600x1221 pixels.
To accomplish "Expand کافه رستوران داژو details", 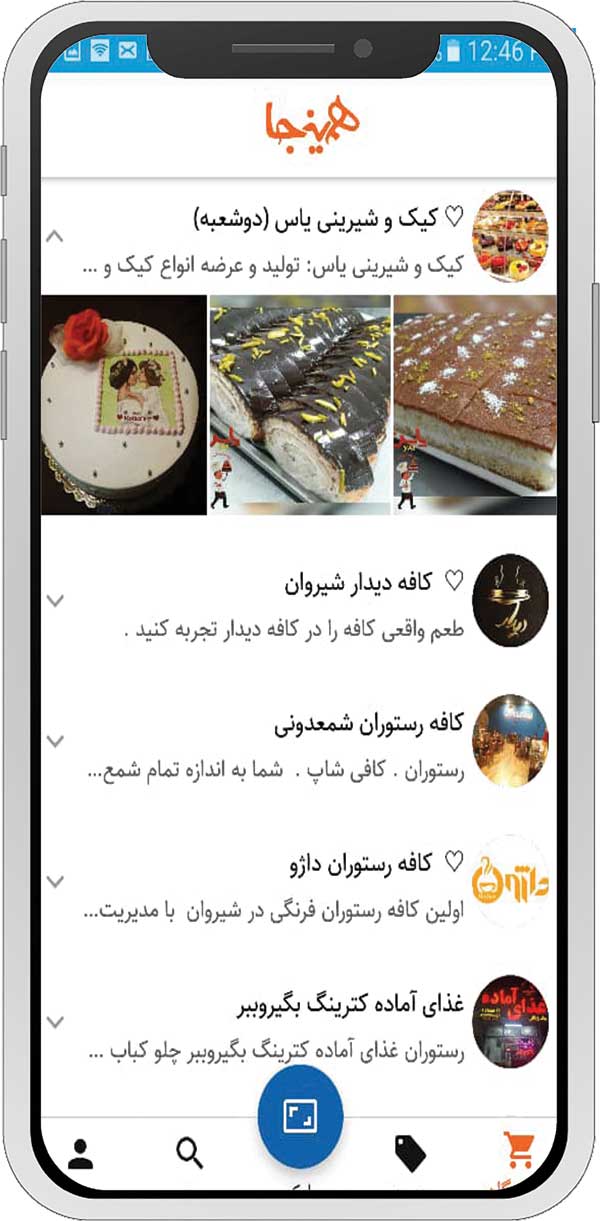I will (56, 882).
